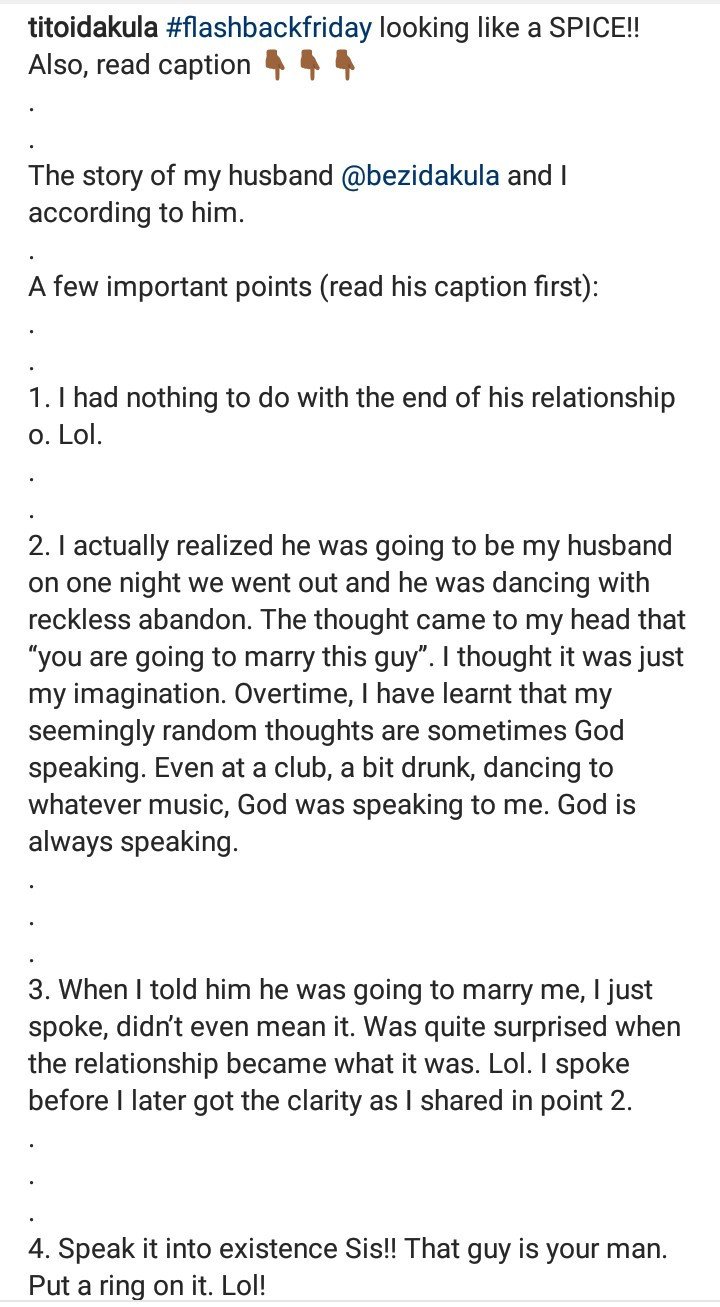Open the @bezidakula mention

[420, 176]
